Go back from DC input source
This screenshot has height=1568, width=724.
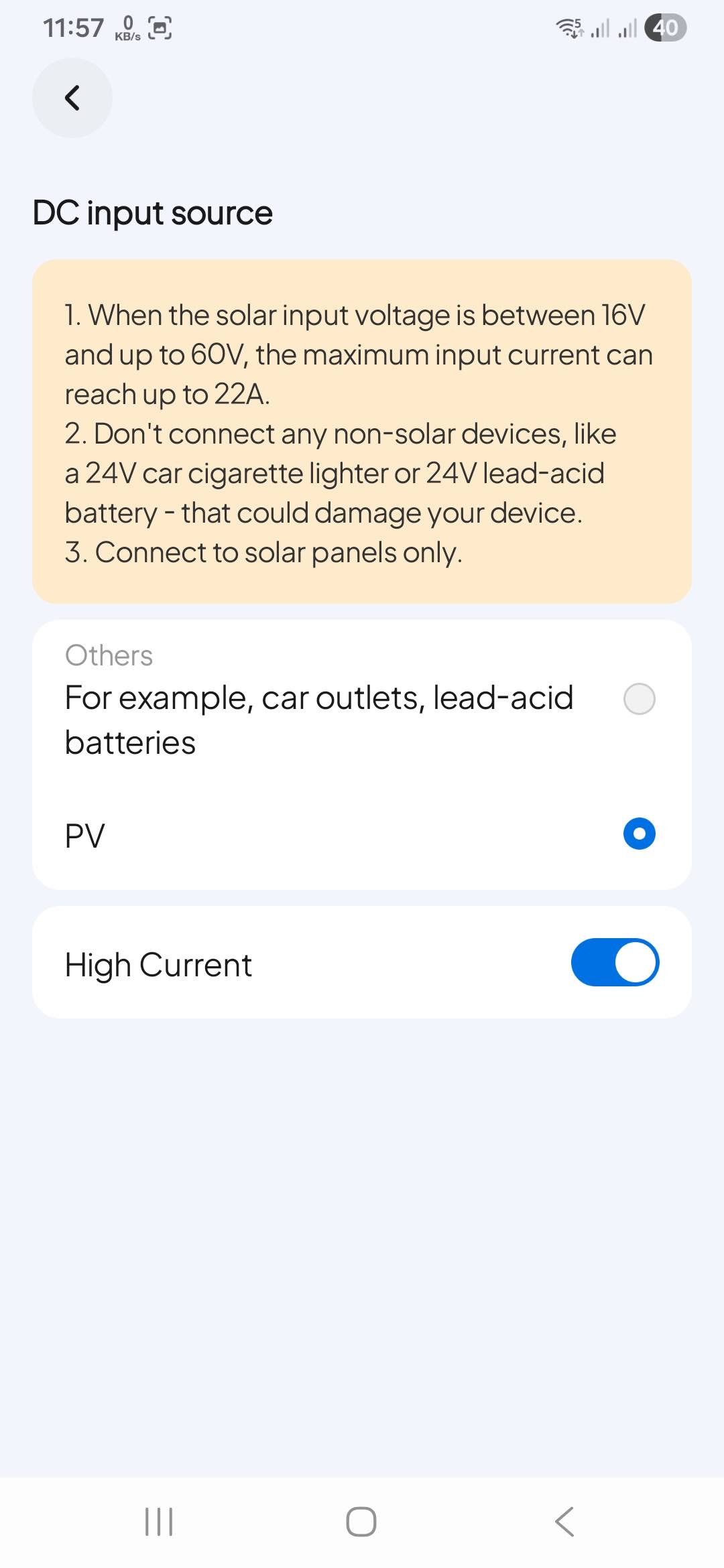(72, 98)
